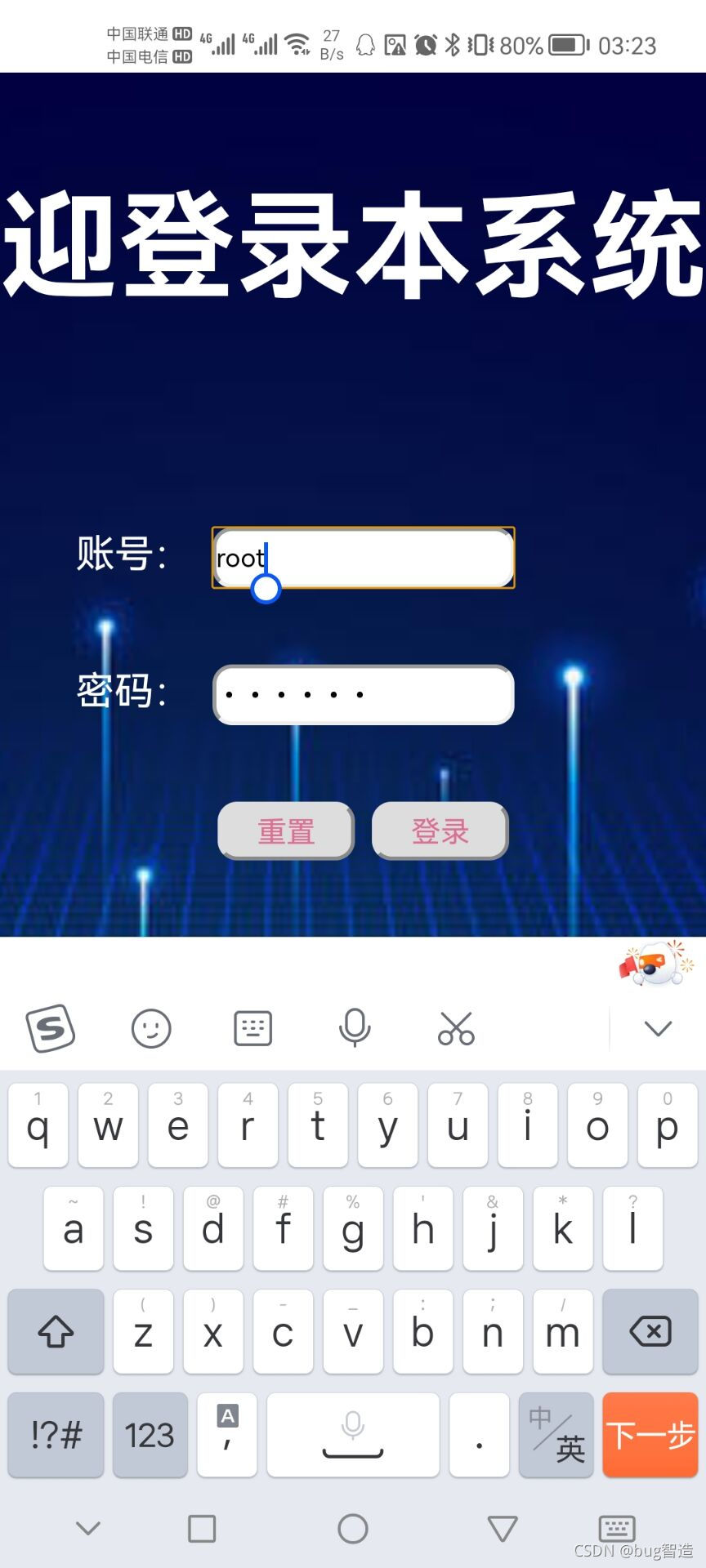This screenshot has width=706, height=1568.
Task: Tap the orange 下一步 next key
Action: (650, 1435)
